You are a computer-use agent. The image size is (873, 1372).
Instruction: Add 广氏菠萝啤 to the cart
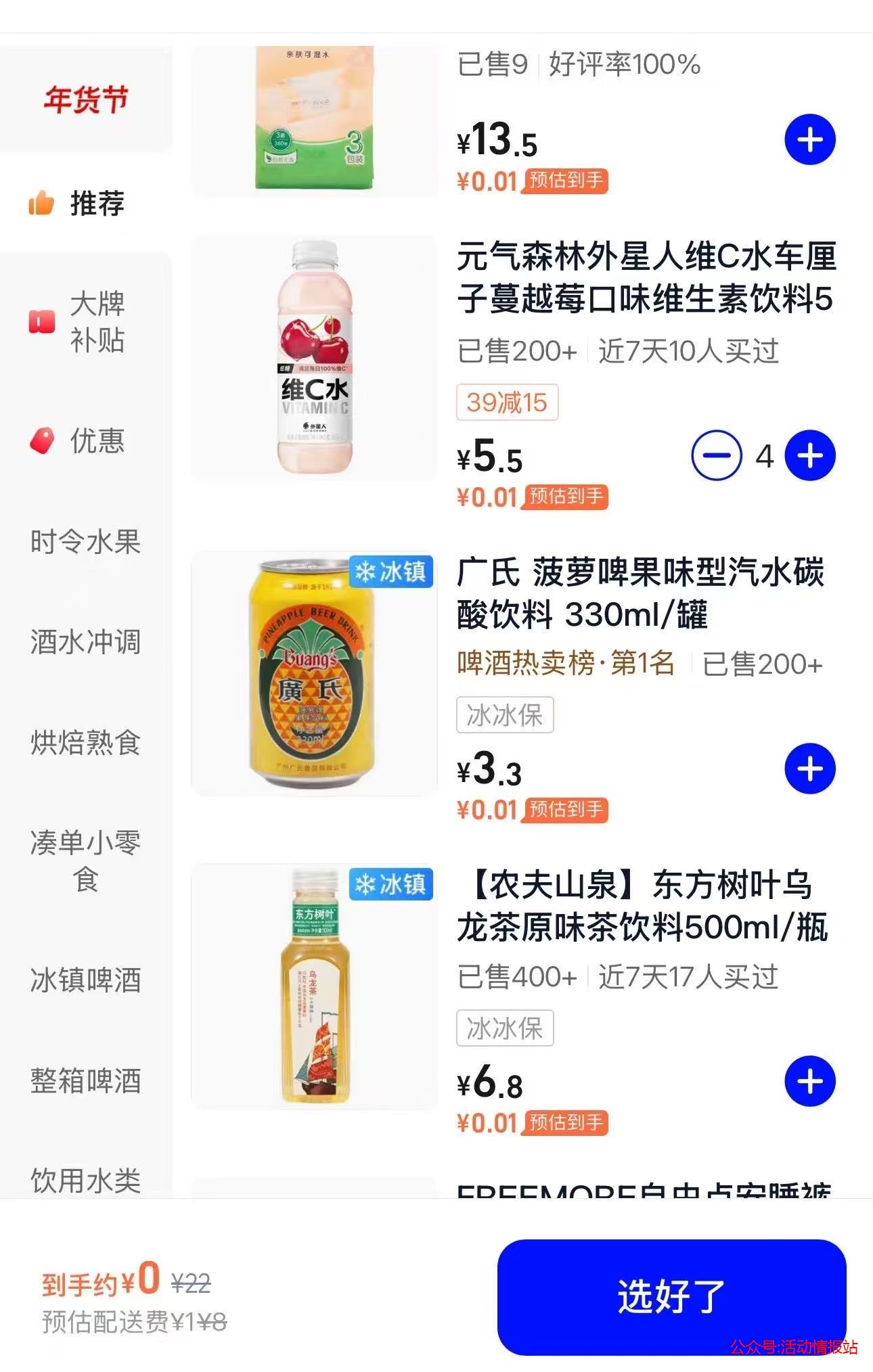[x=810, y=769]
